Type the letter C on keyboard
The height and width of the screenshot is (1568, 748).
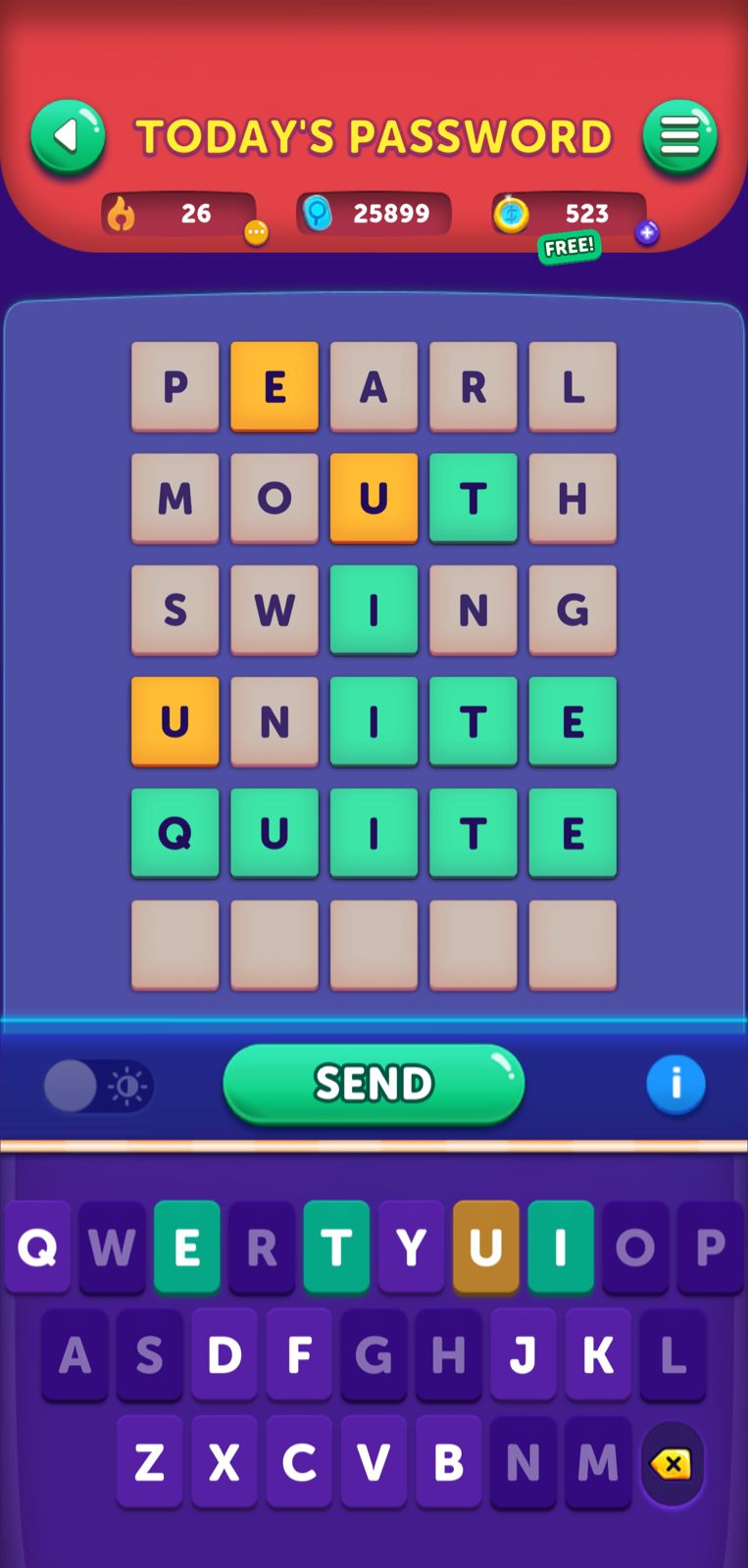[x=299, y=1463]
